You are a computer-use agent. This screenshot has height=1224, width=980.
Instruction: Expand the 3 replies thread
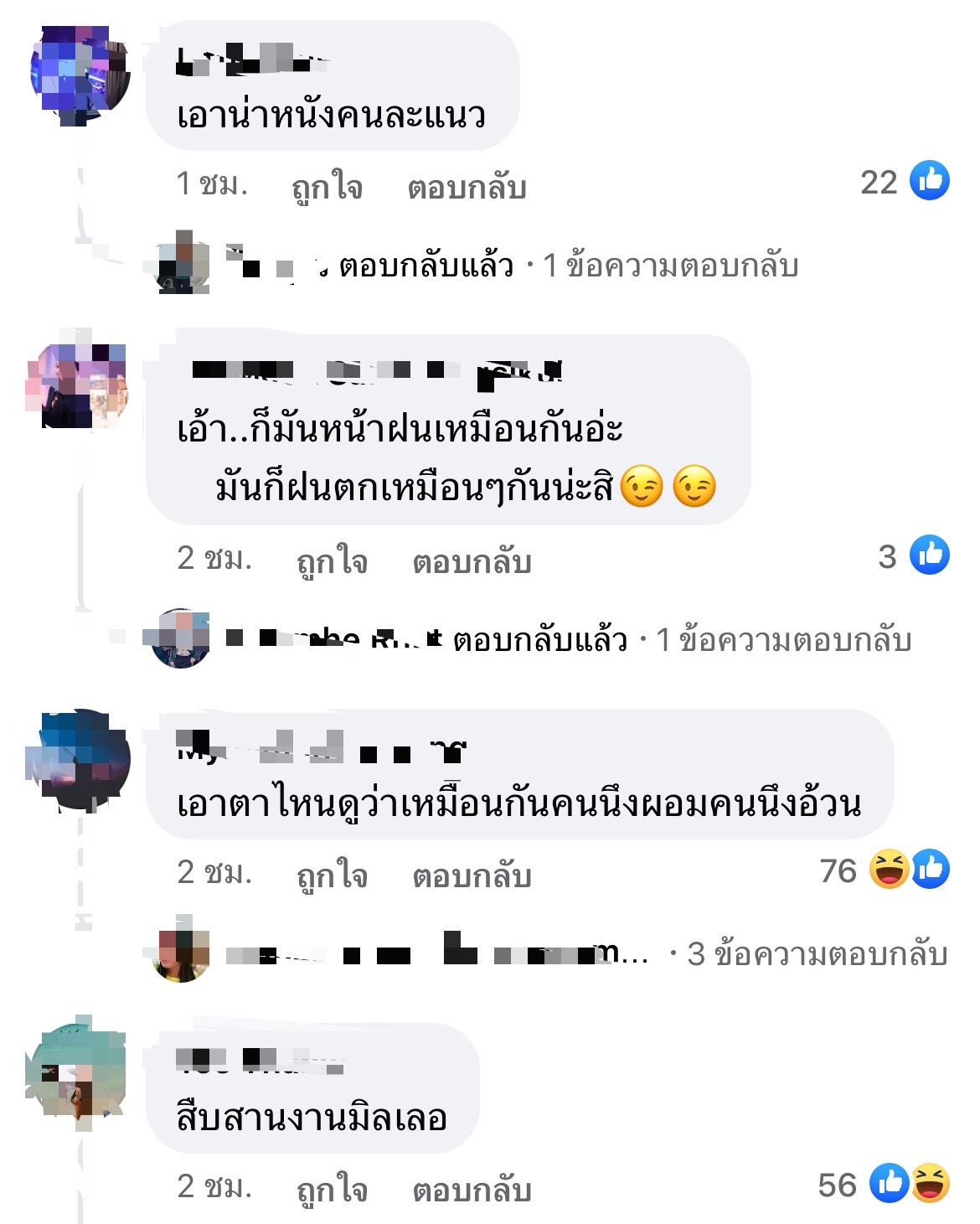817,954
